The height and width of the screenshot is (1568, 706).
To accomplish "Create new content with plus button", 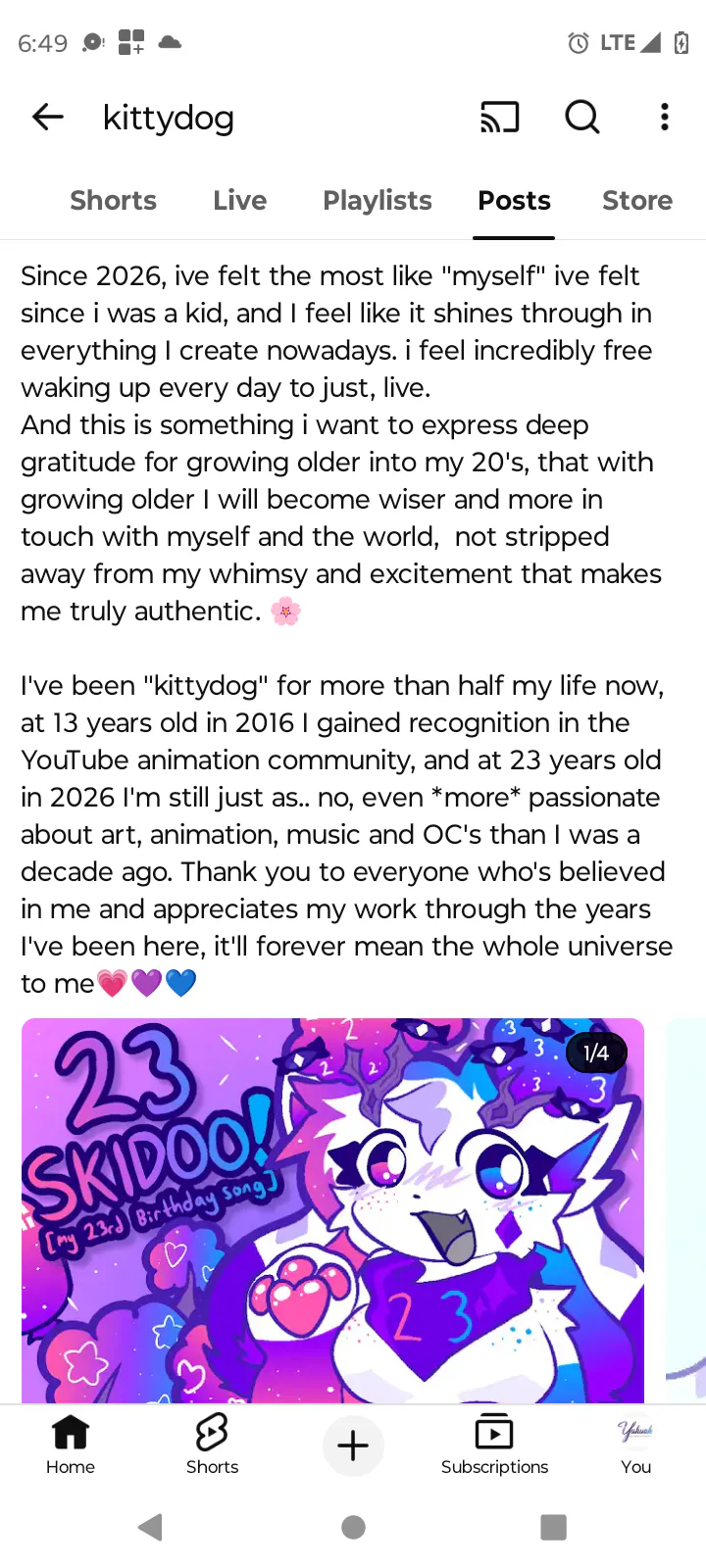I will pos(353,1445).
